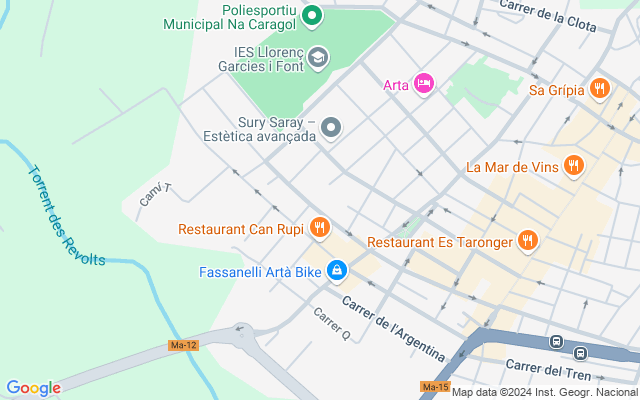
Task: Open the Fassanelli Artà Bike shop marker
Action: (337, 271)
